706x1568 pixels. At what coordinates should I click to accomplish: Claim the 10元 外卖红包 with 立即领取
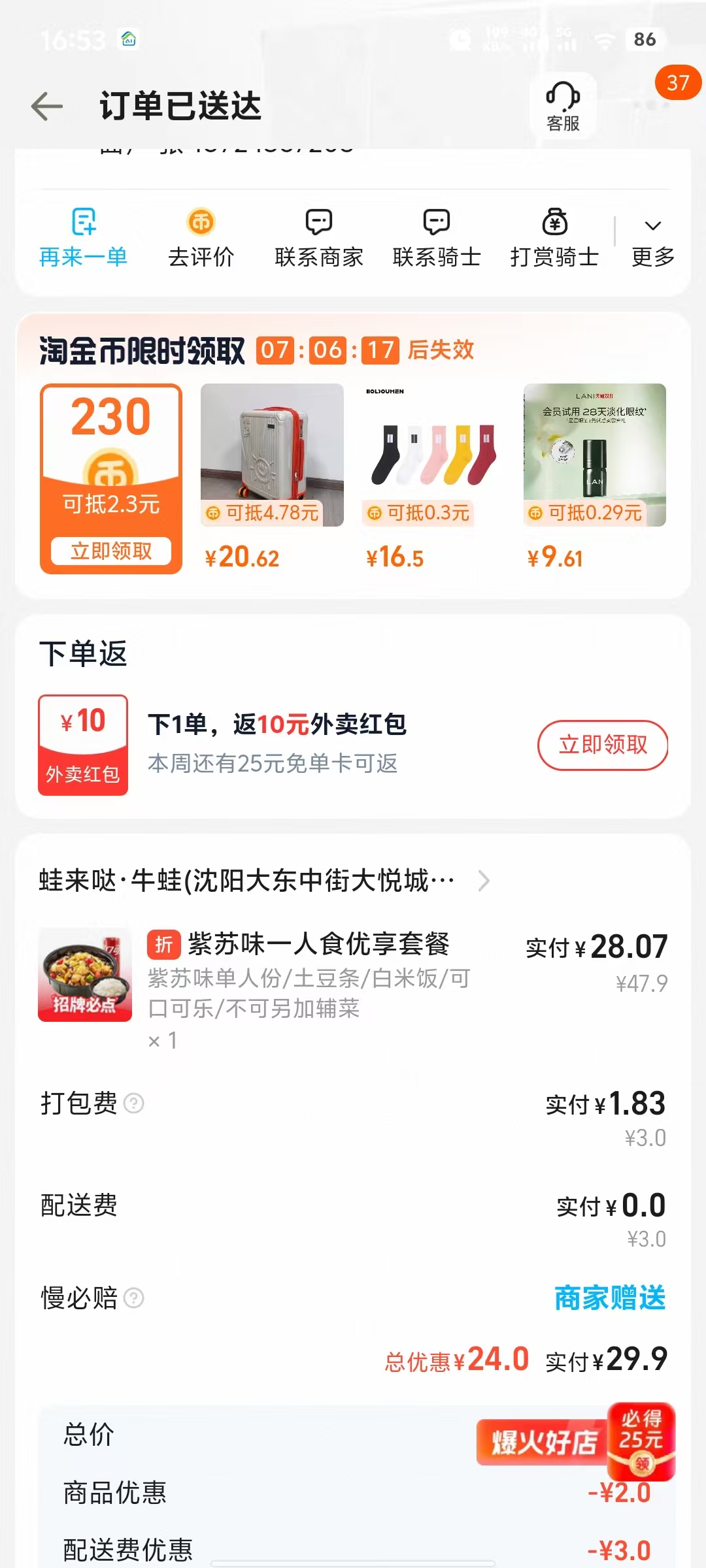(602, 745)
